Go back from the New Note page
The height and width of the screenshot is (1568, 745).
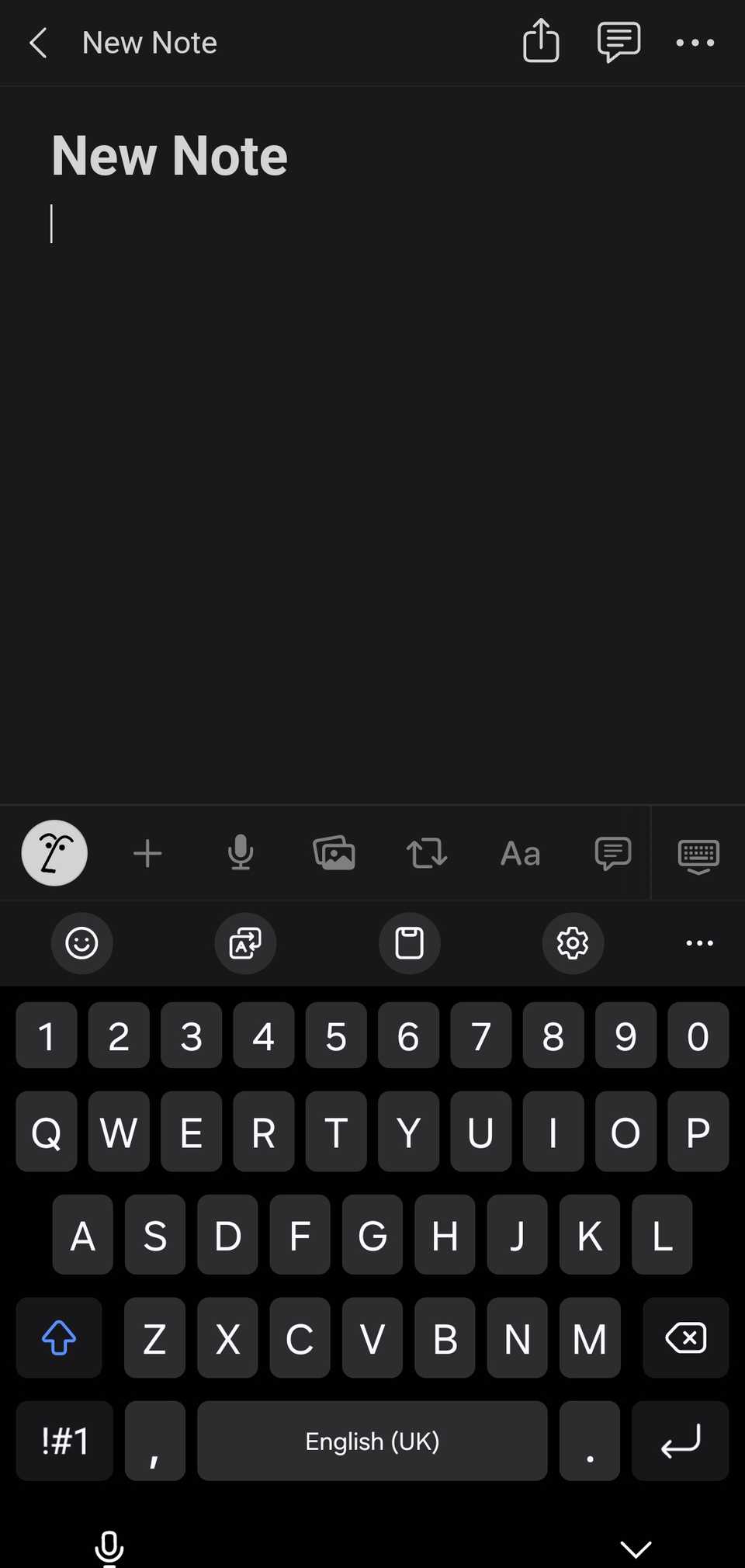click(x=39, y=43)
